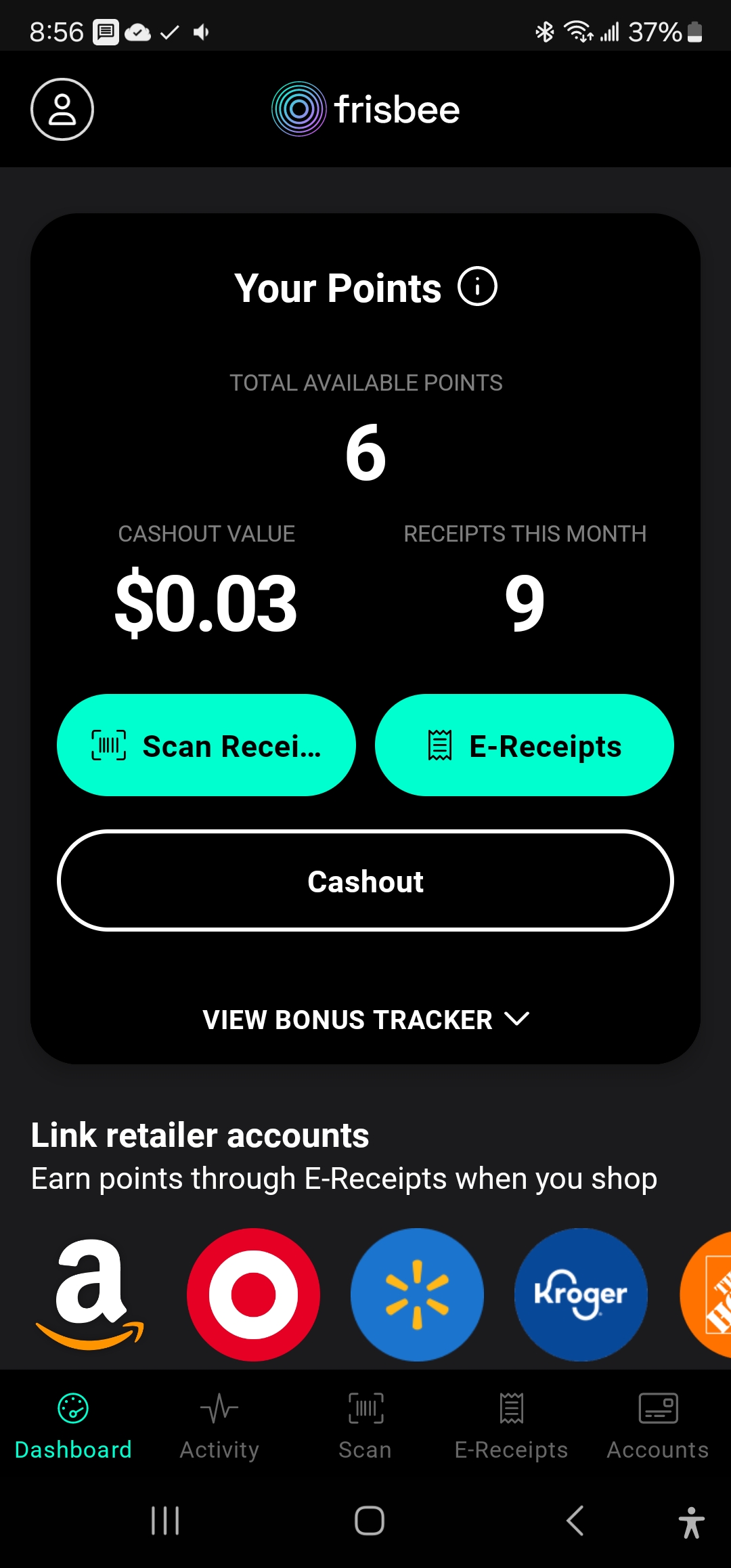This screenshot has width=731, height=1568.
Task: Go back using the system back button
Action: click(575, 1521)
